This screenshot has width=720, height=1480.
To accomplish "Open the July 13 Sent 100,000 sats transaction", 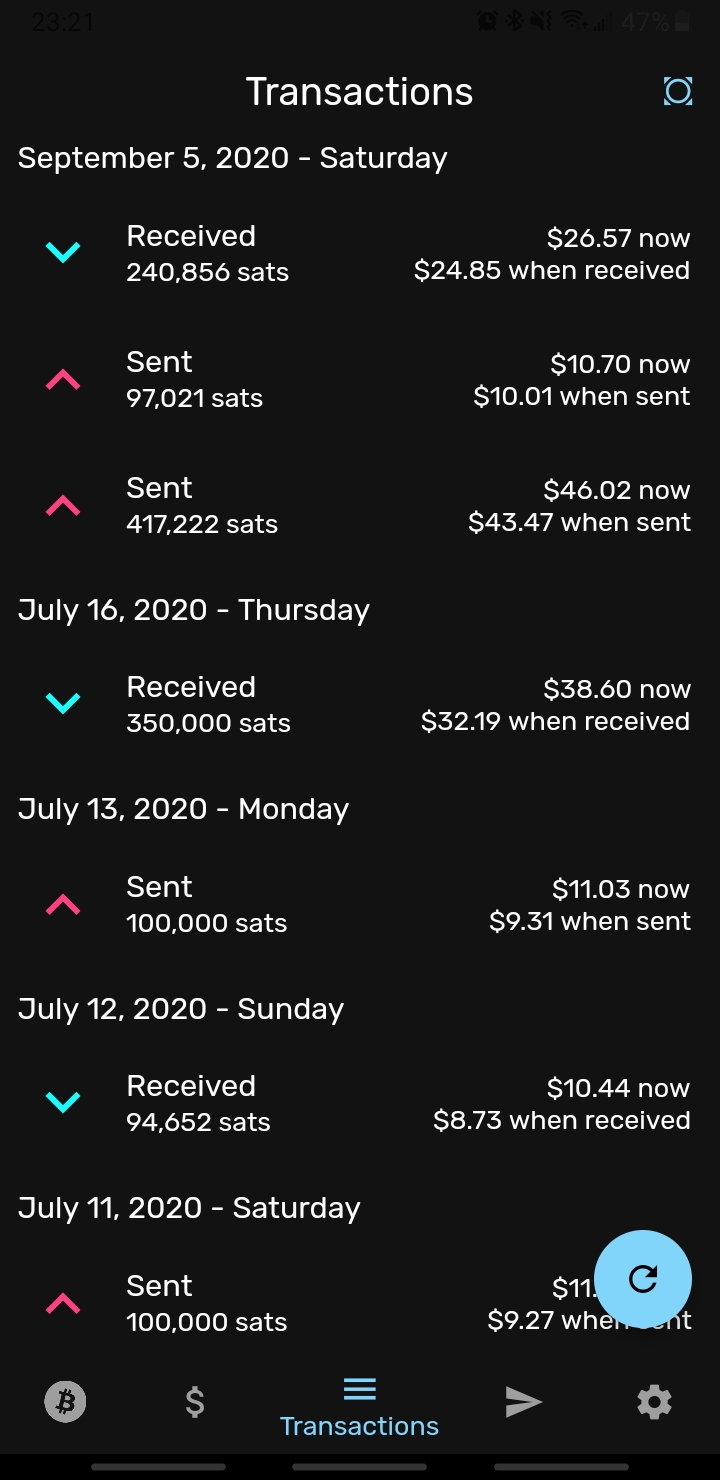I will [360, 904].
